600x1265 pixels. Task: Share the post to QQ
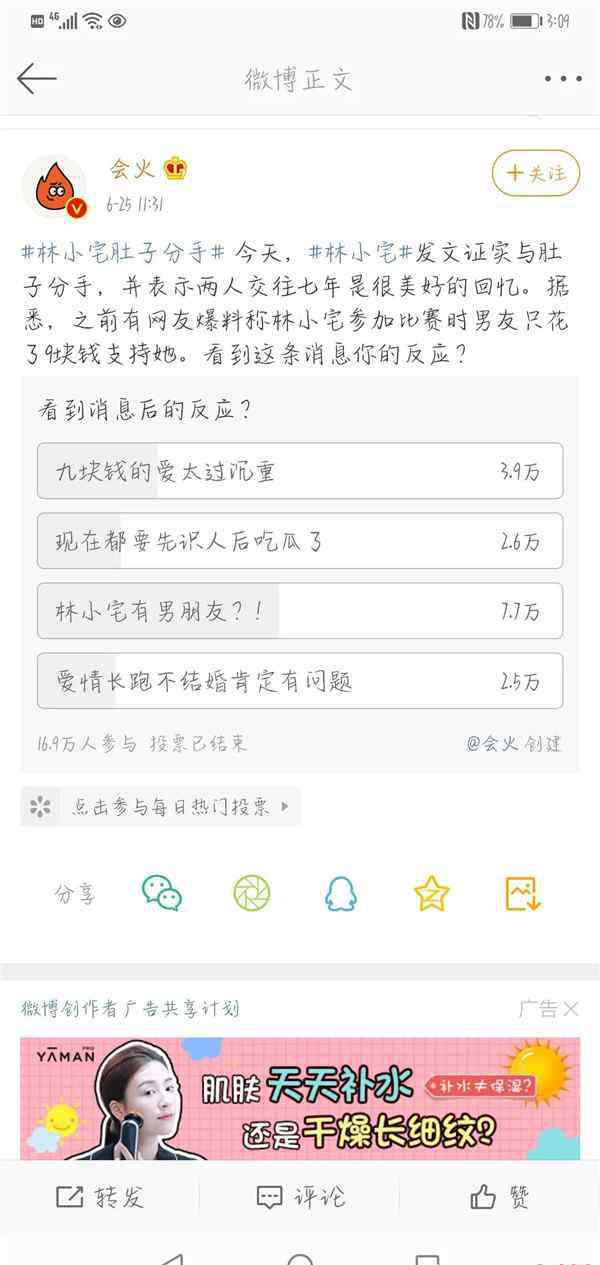[x=341, y=892]
